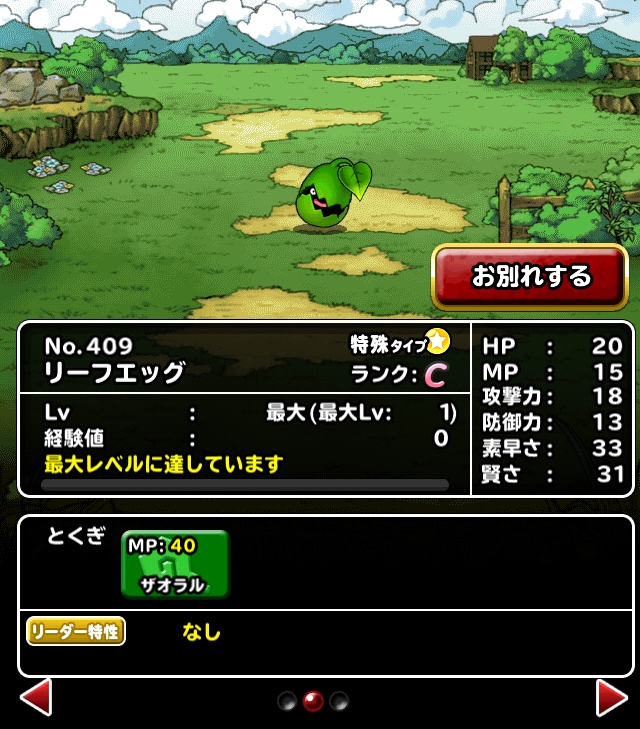Go to the previous monster with left arrow
Viewport: 640px width, 729px height.
(35, 697)
